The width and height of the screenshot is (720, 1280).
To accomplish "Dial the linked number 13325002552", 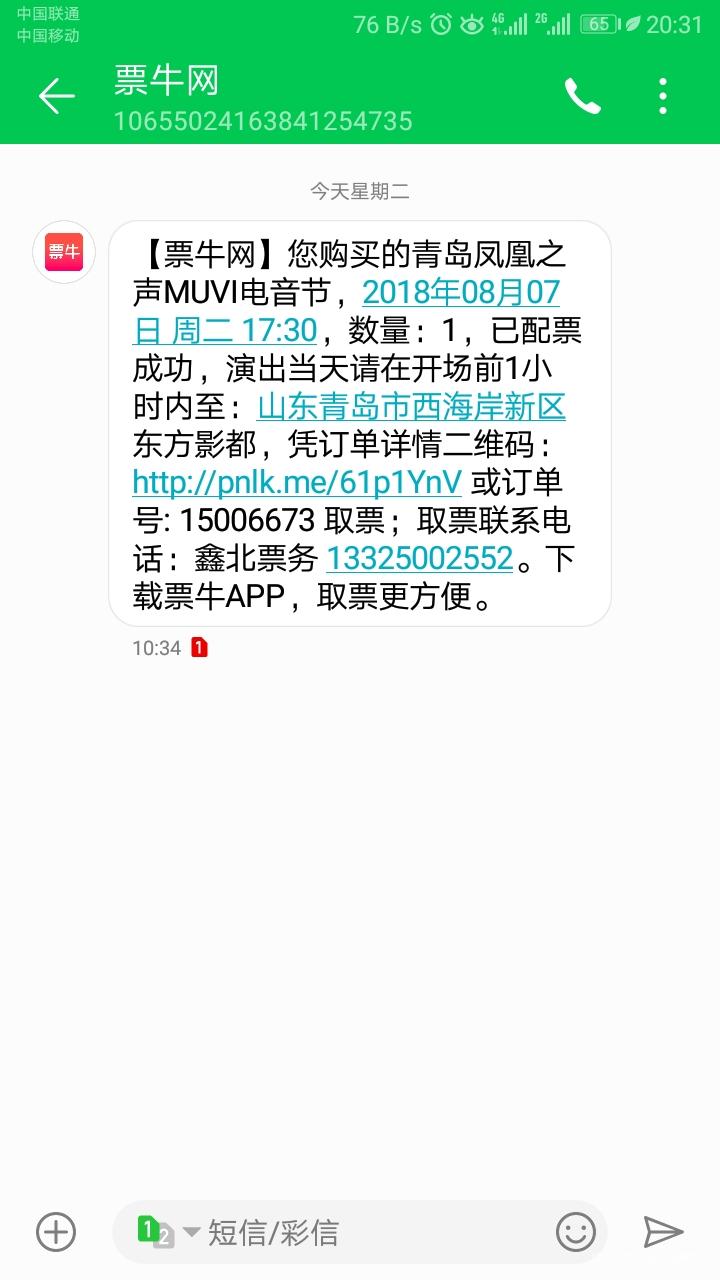I will tap(419, 559).
